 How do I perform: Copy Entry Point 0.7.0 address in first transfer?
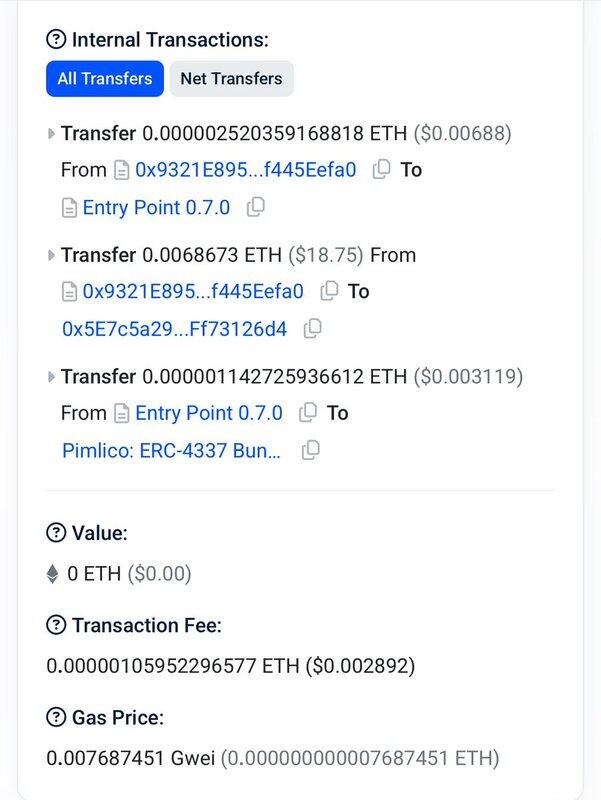256,208
